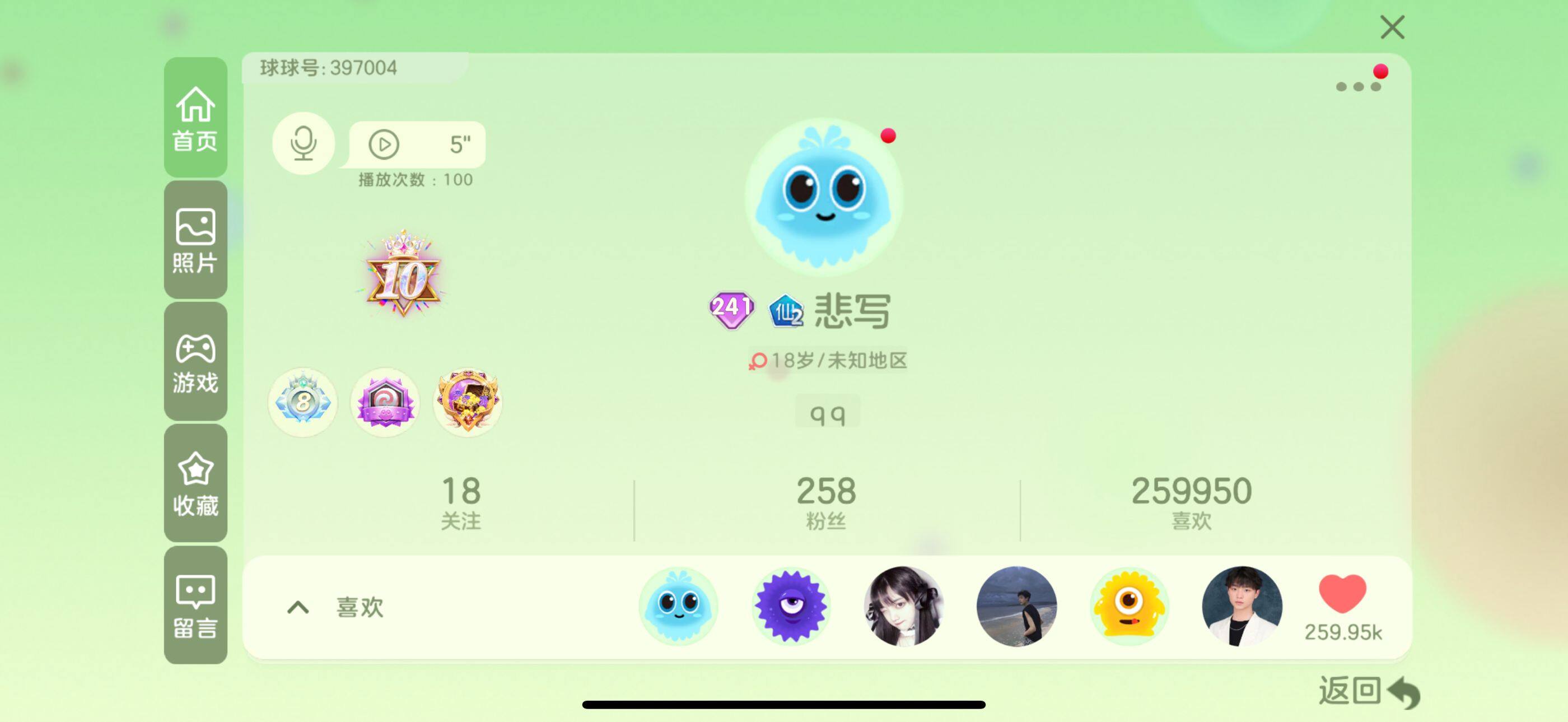
Task: Open the yellow one-eyed liker avatar
Action: (1128, 605)
